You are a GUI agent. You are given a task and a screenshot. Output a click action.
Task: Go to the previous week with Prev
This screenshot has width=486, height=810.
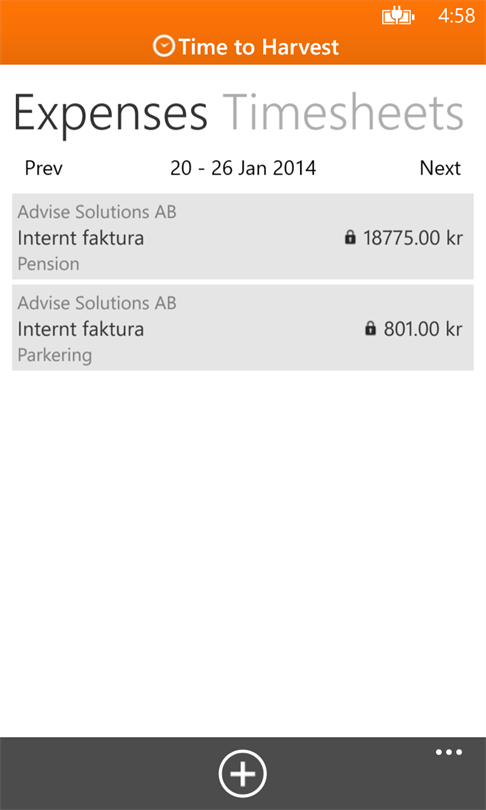point(44,168)
